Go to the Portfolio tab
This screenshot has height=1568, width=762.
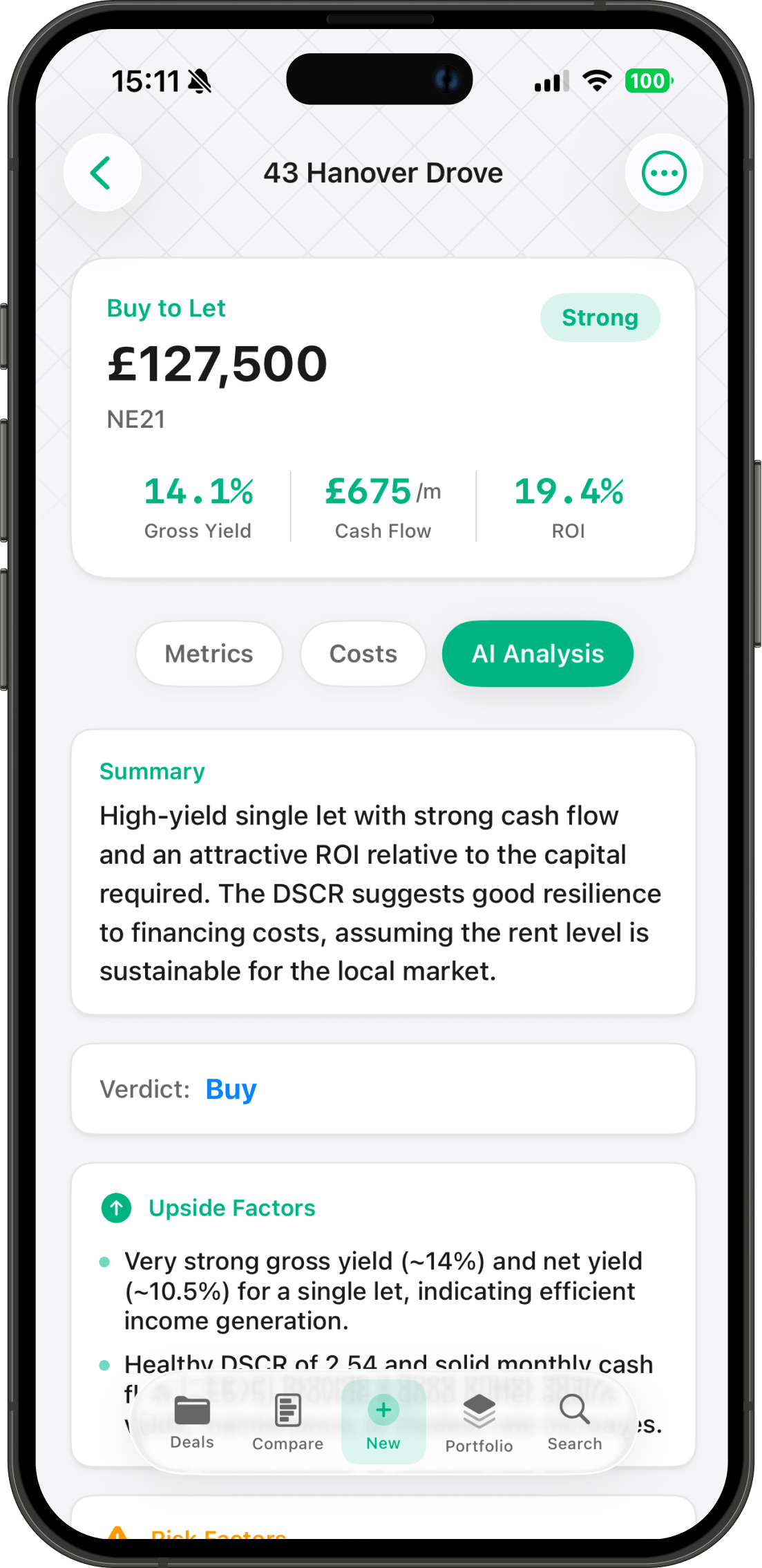point(479,1423)
